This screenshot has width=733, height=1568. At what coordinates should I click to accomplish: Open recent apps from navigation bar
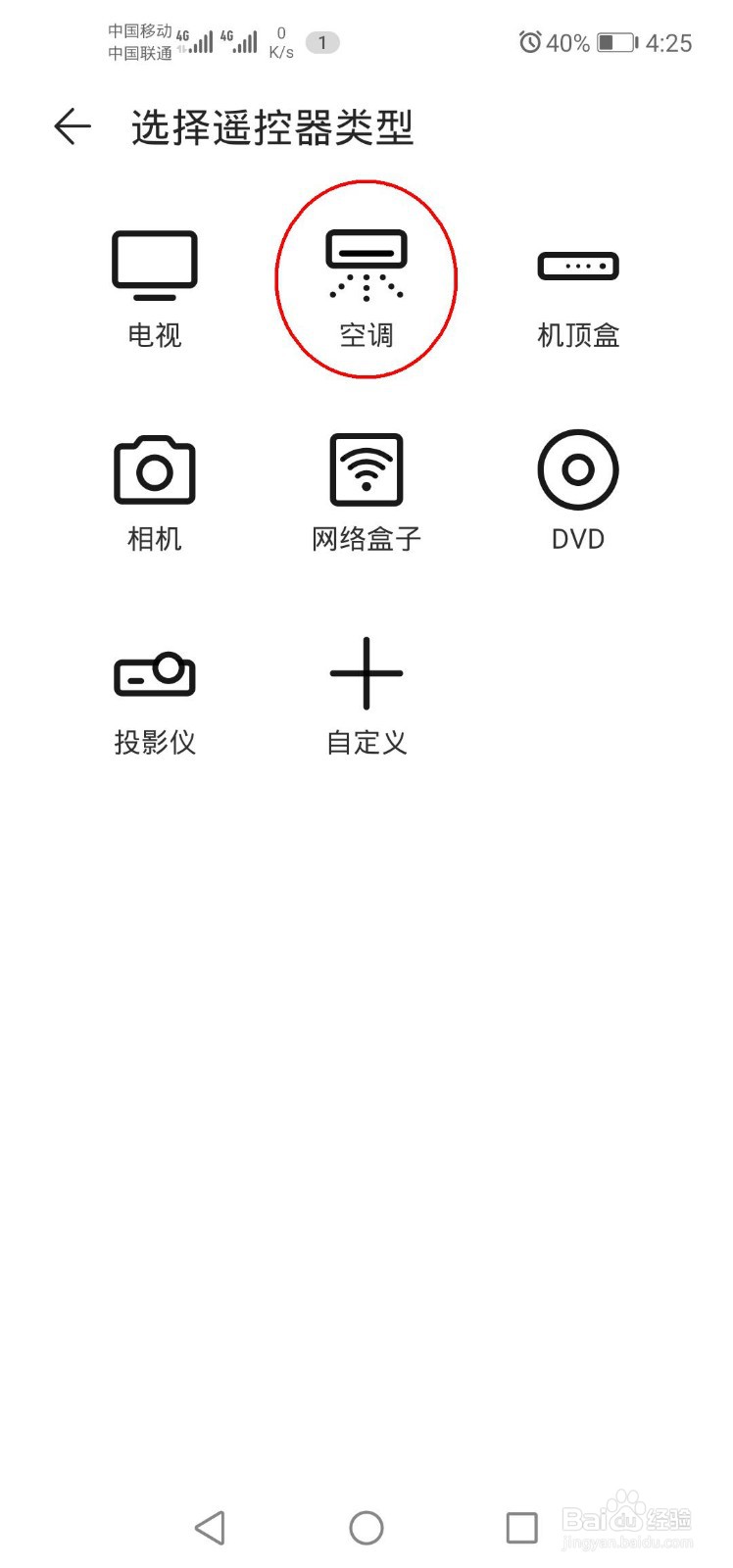[521, 1528]
